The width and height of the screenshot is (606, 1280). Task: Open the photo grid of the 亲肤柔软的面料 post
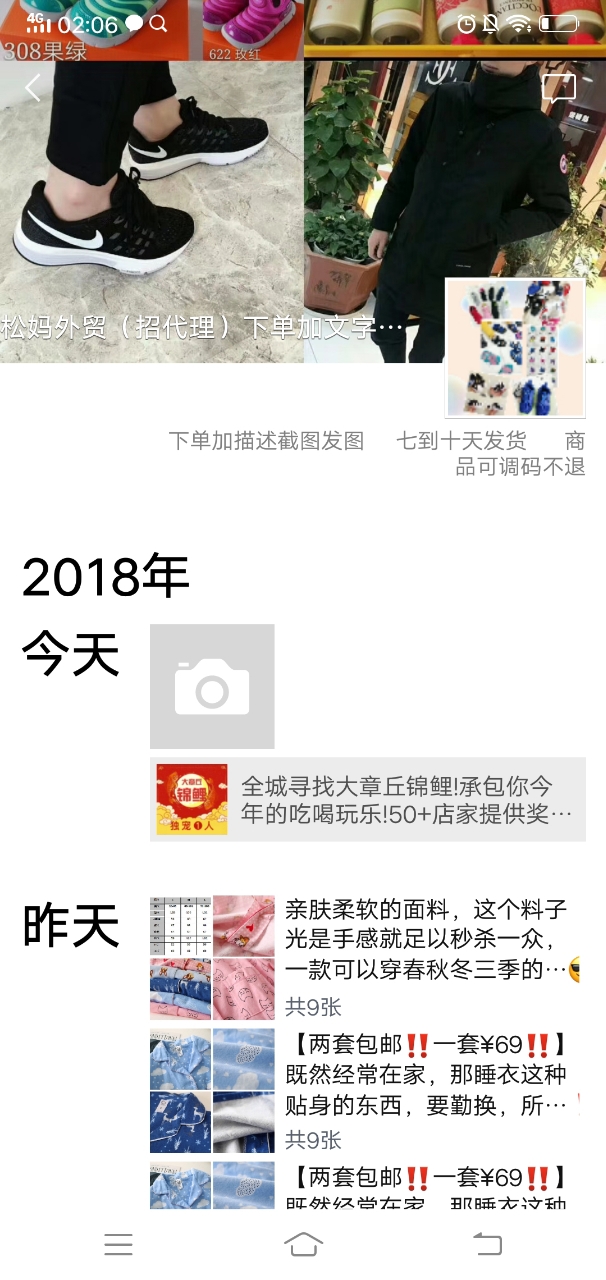212,957
